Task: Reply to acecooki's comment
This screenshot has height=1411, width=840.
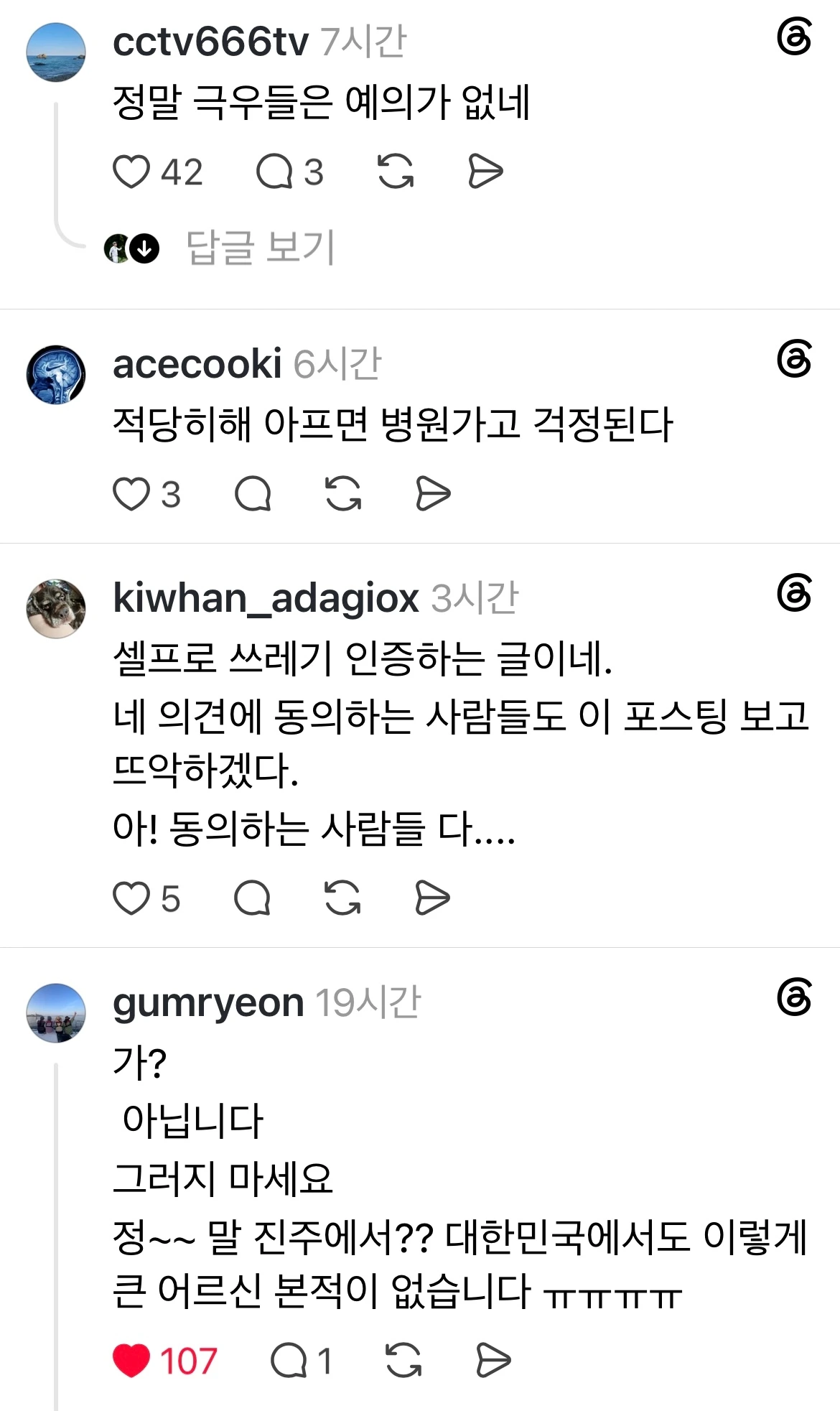Action: (x=253, y=494)
